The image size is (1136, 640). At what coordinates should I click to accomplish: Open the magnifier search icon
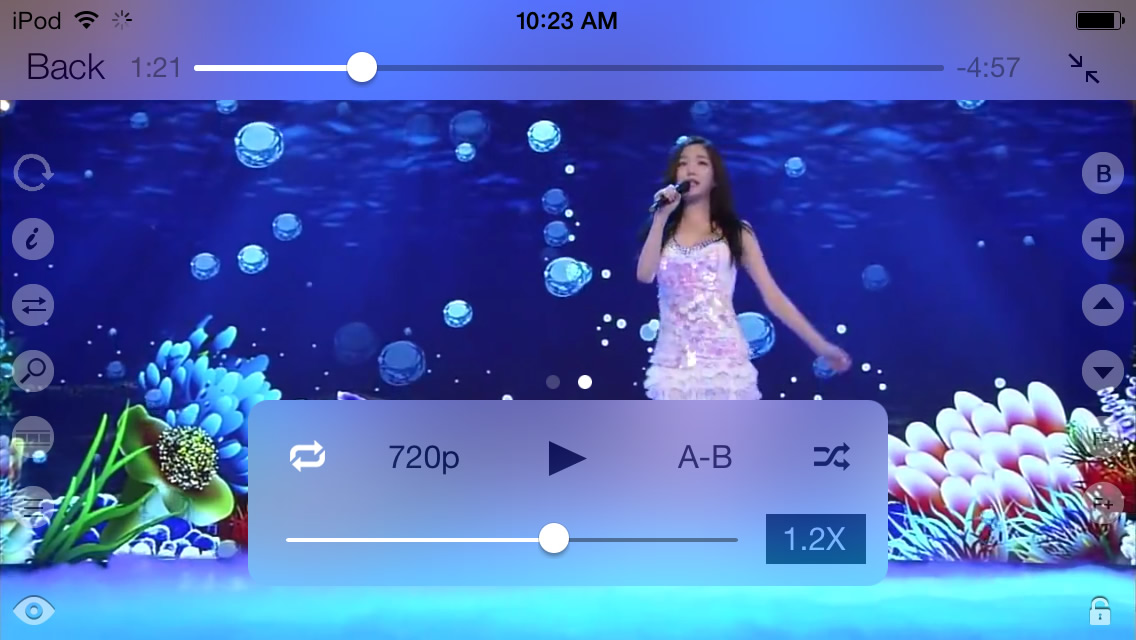click(33, 371)
